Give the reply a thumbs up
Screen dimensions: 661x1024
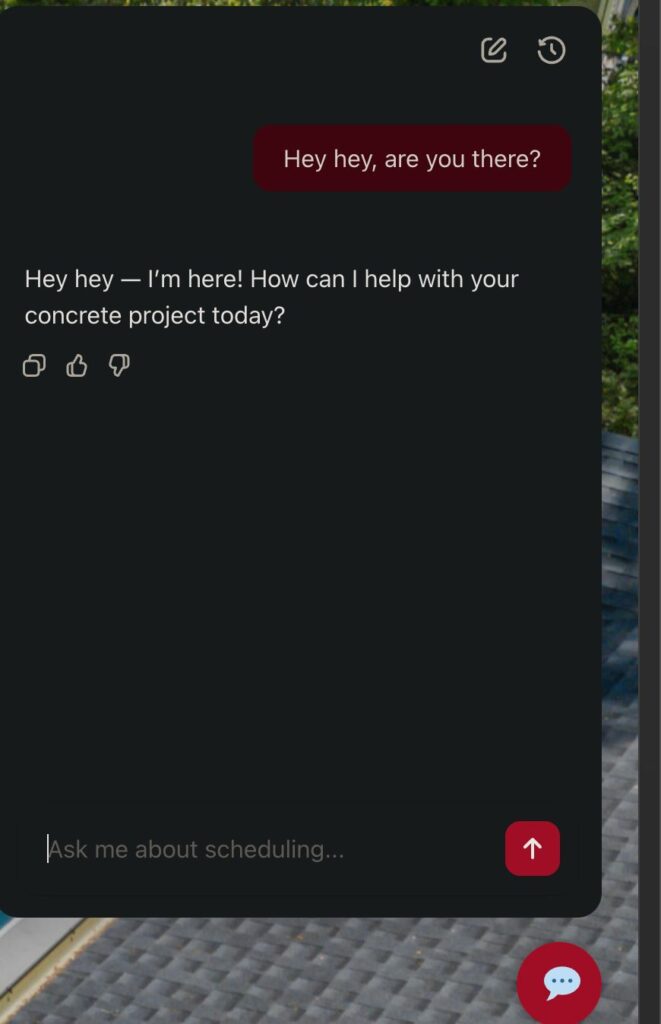[76, 366]
